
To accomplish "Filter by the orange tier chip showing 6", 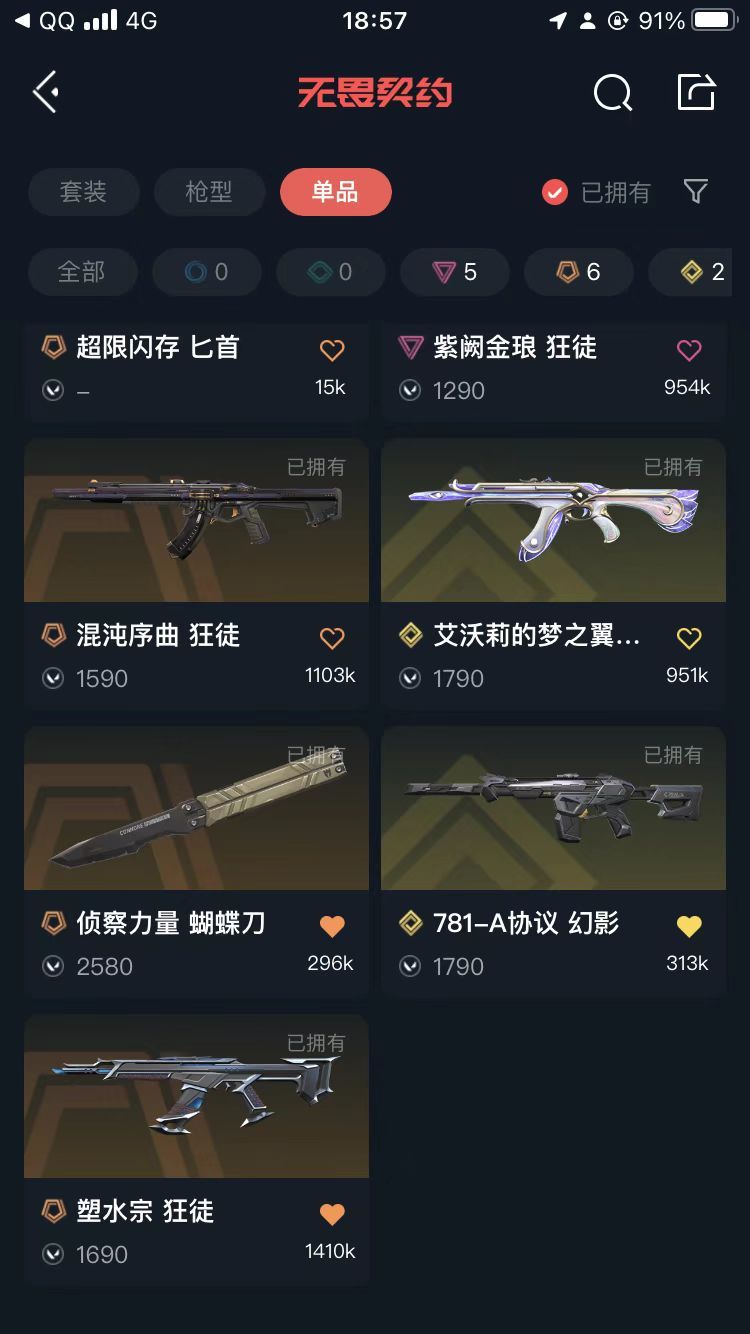I will tap(579, 272).
